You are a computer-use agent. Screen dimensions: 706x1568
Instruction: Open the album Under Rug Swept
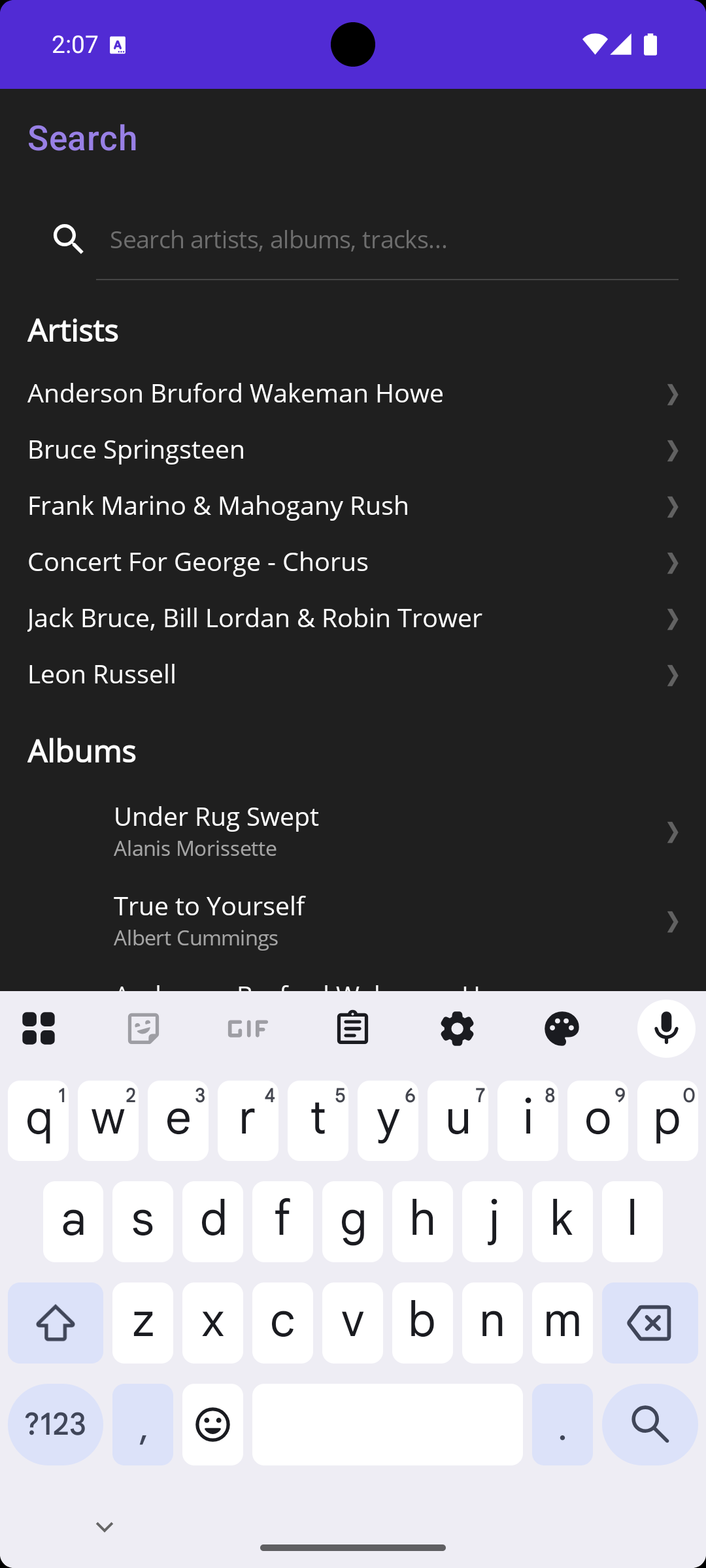[x=353, y=831]
